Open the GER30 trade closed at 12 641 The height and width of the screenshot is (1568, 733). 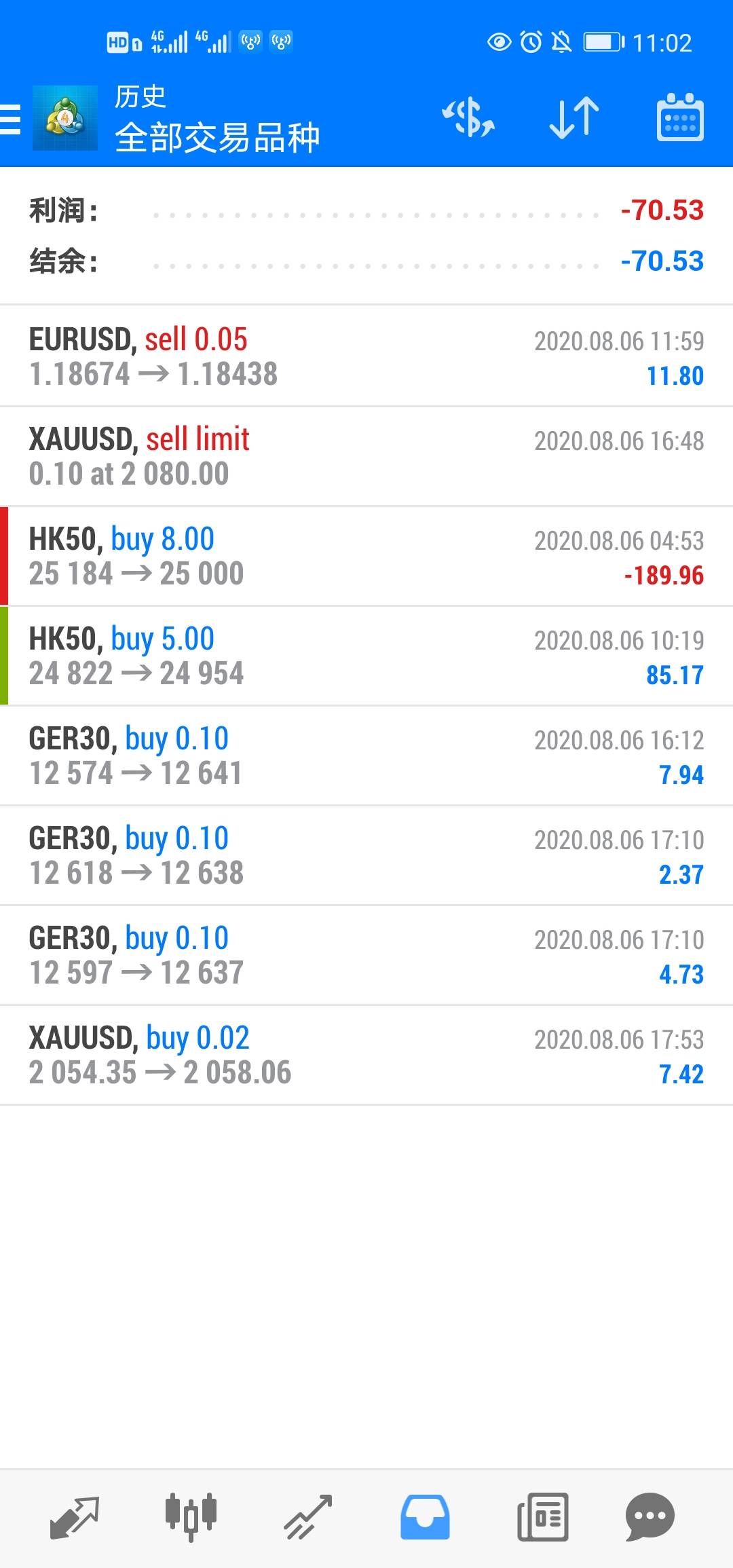(366, 755)
